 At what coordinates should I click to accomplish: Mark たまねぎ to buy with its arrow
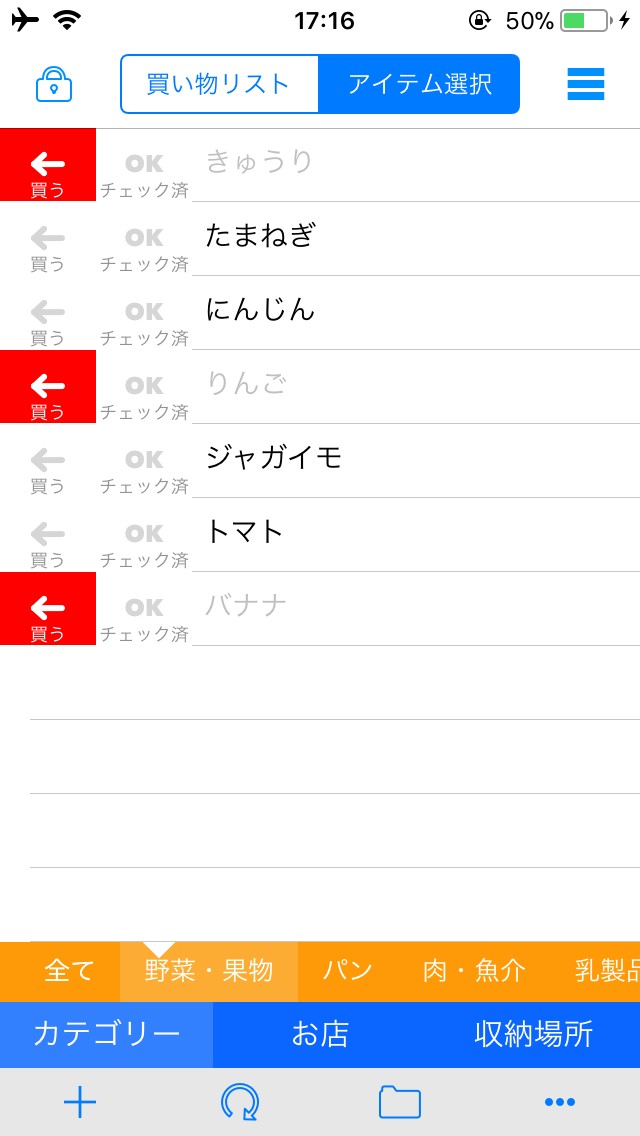pos(48,239)
